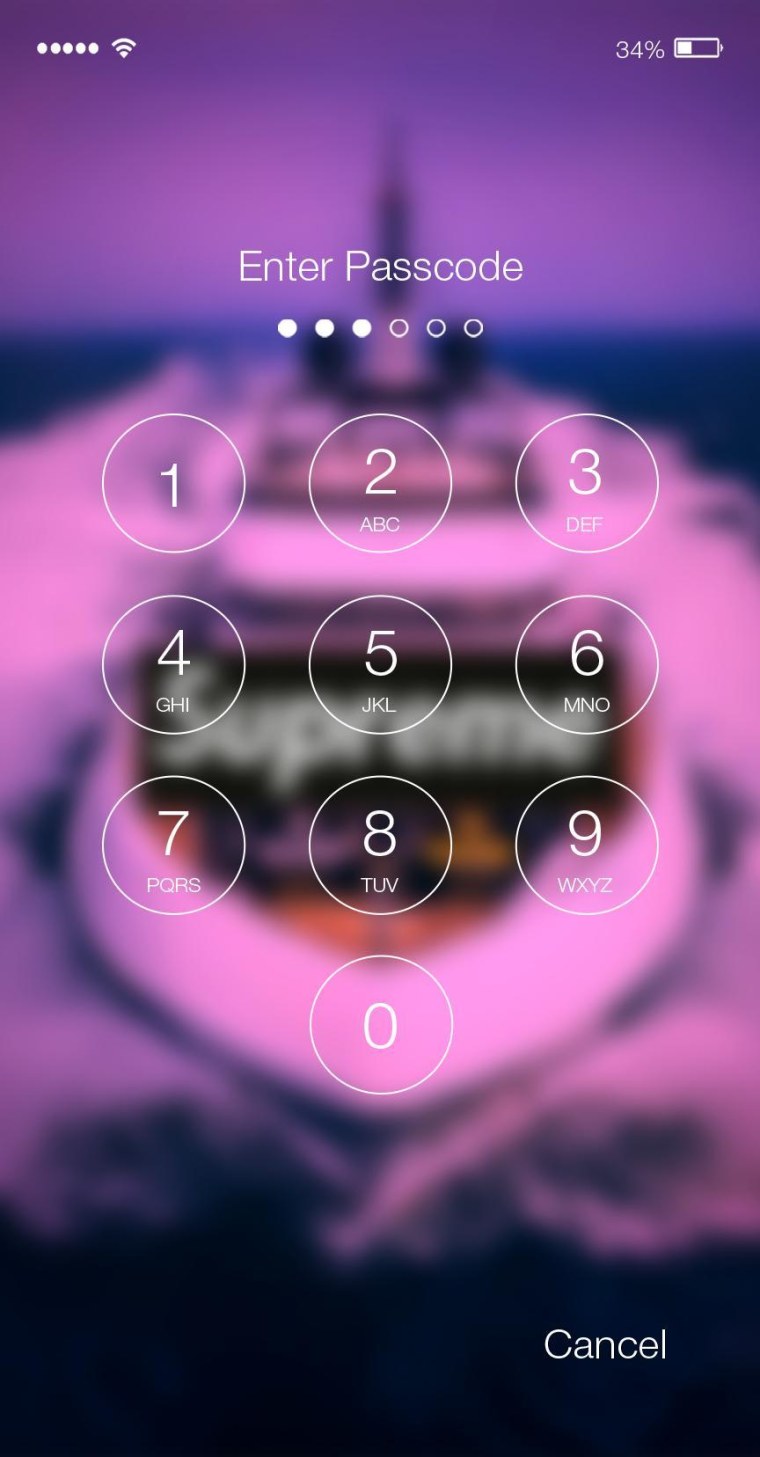Enter digit 0 on the keypad

pyautogui.click(x=380, y=1025)
